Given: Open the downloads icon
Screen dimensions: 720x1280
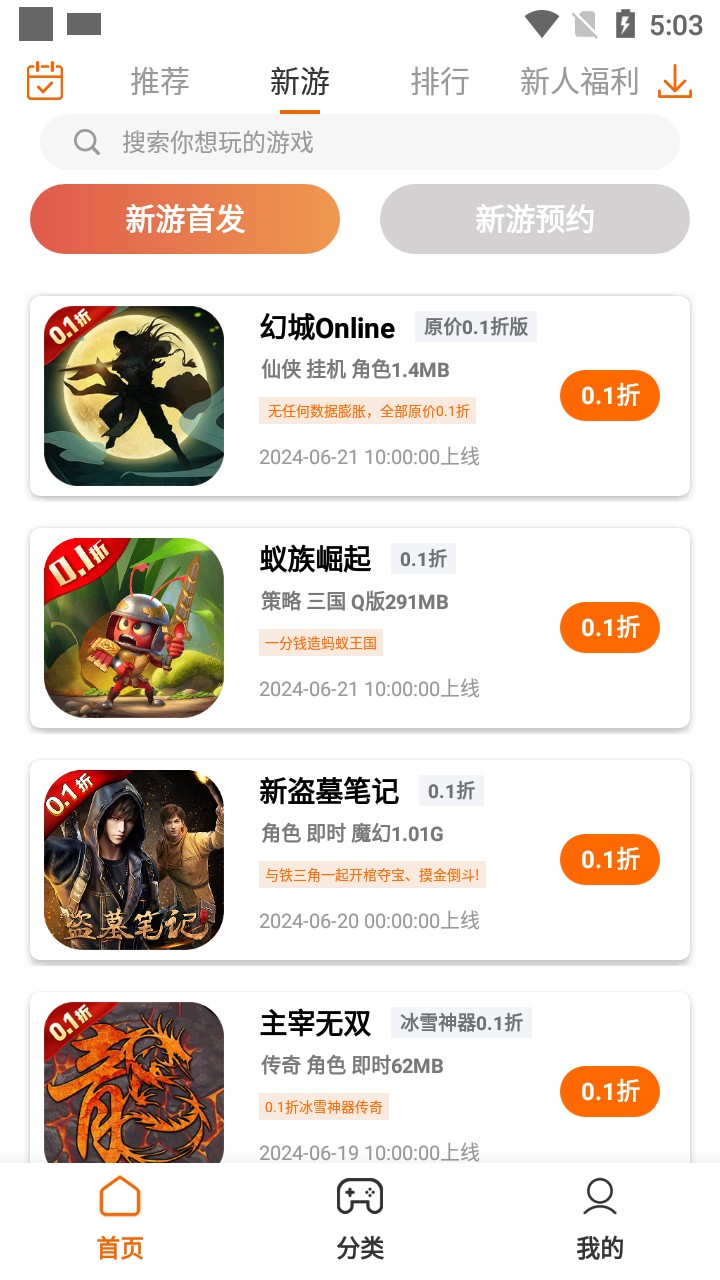Looking at the screenshot, I should 675,81.
